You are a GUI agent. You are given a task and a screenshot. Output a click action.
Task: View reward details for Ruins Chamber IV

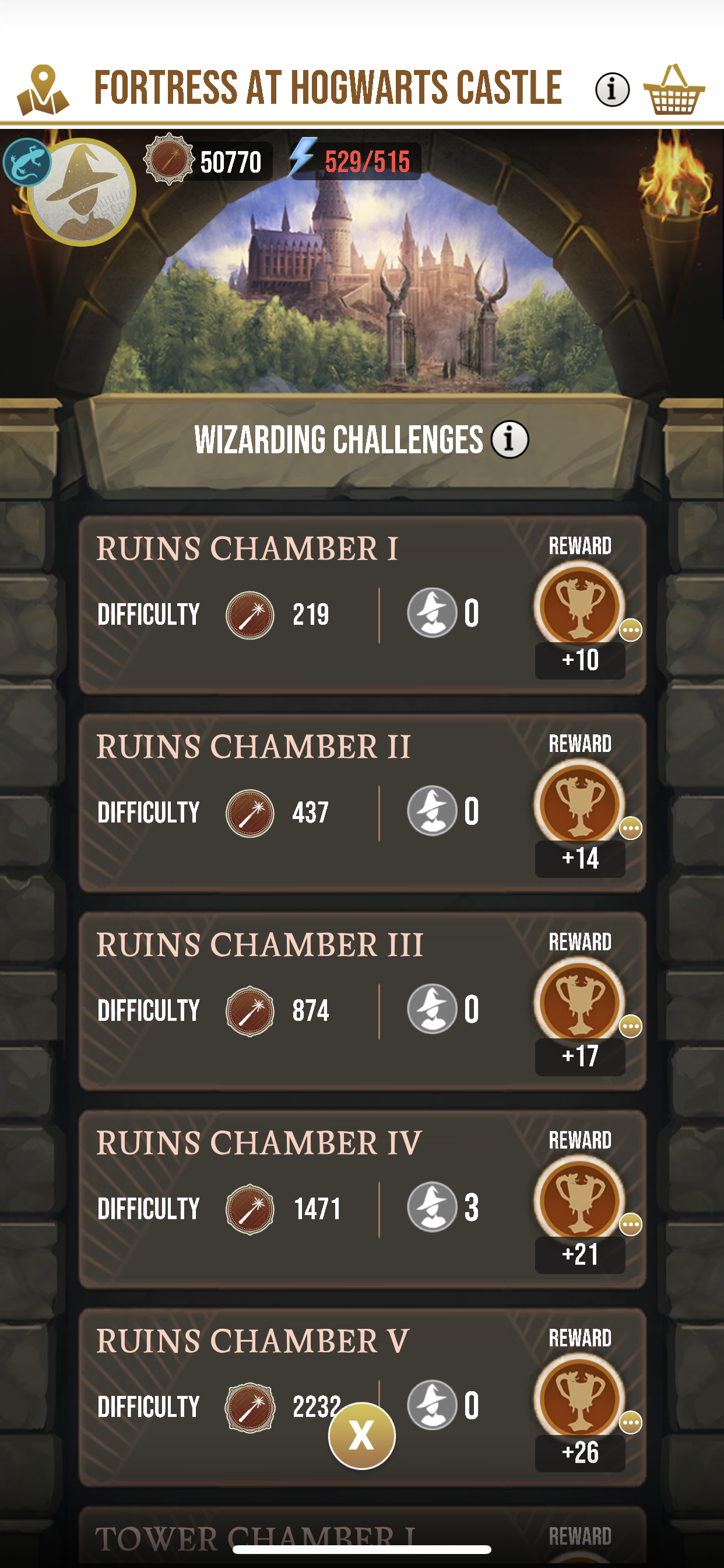pos(630,1224)
